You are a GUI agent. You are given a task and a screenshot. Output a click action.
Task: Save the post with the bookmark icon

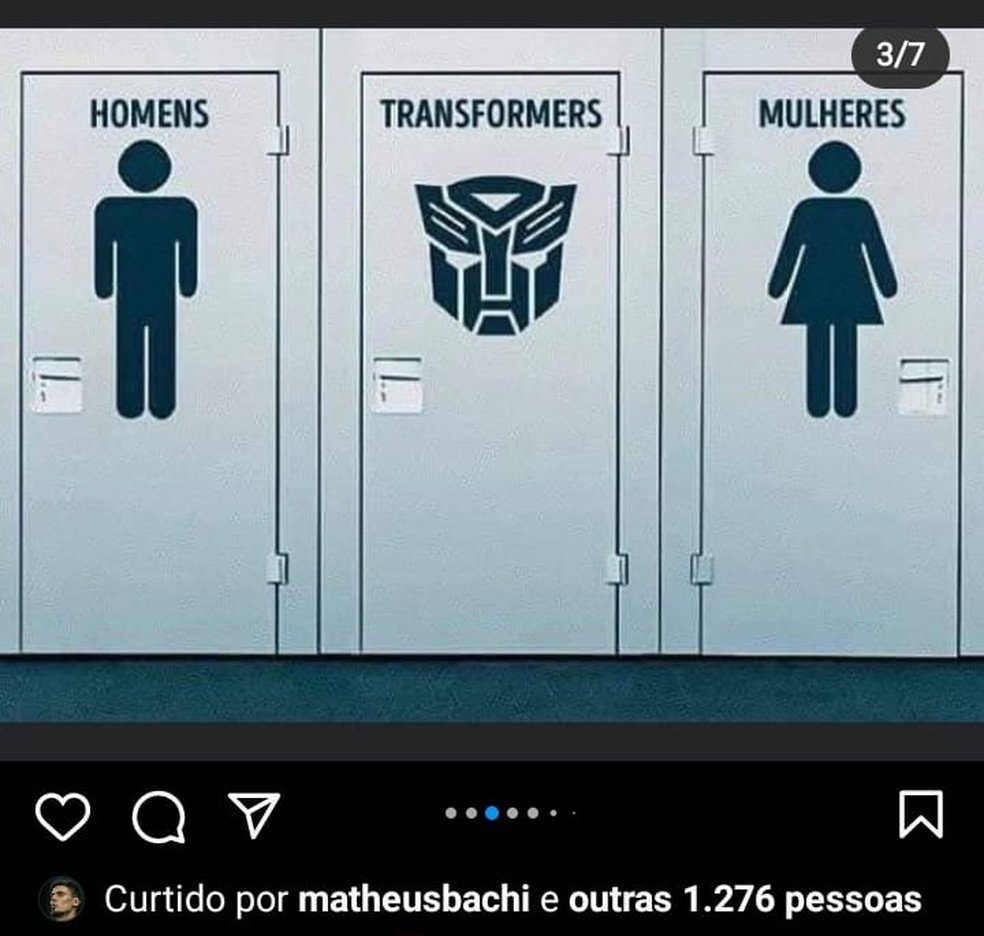[x=920, y=814]
